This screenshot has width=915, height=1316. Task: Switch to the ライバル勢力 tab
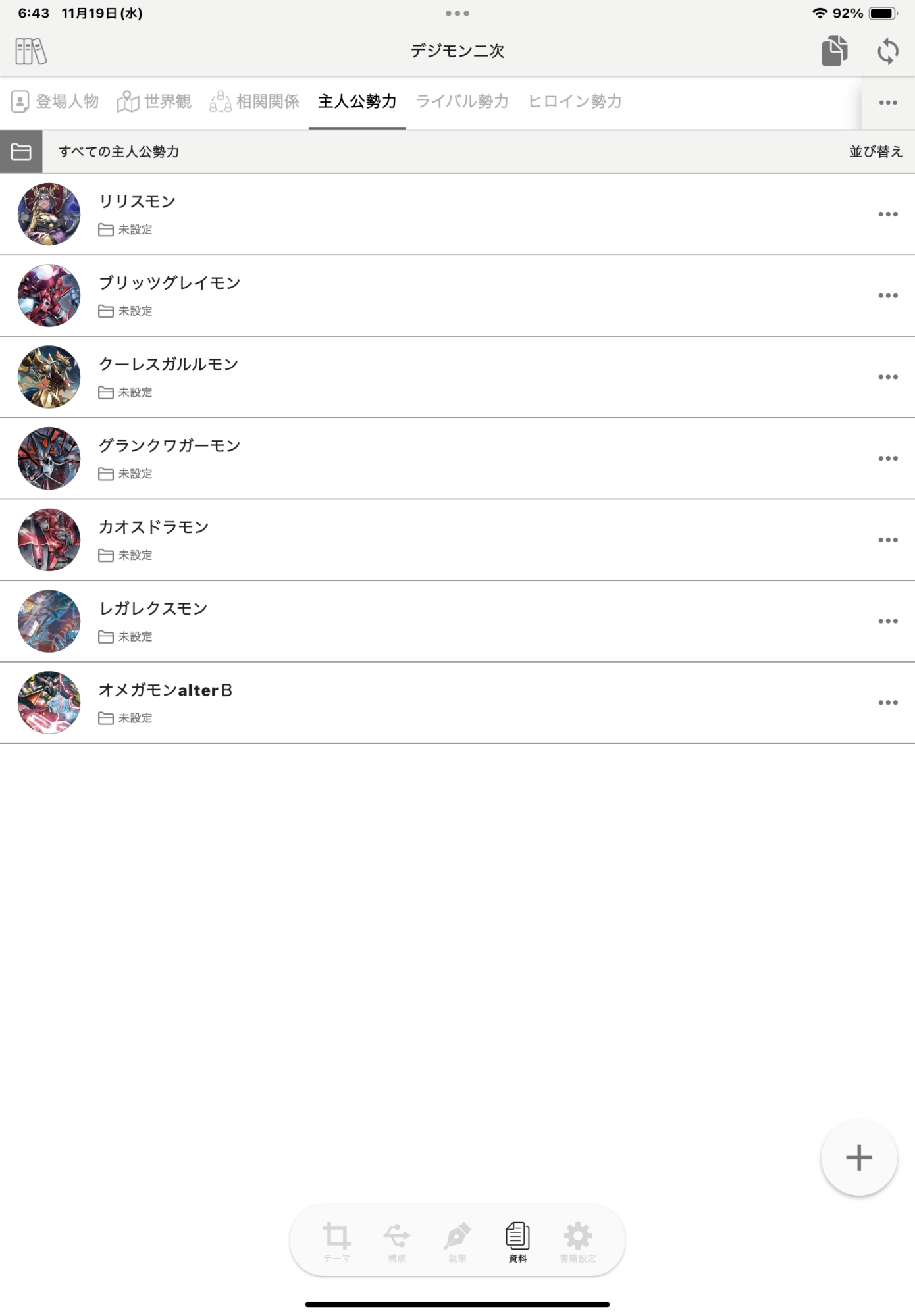(x=462, y=101)
